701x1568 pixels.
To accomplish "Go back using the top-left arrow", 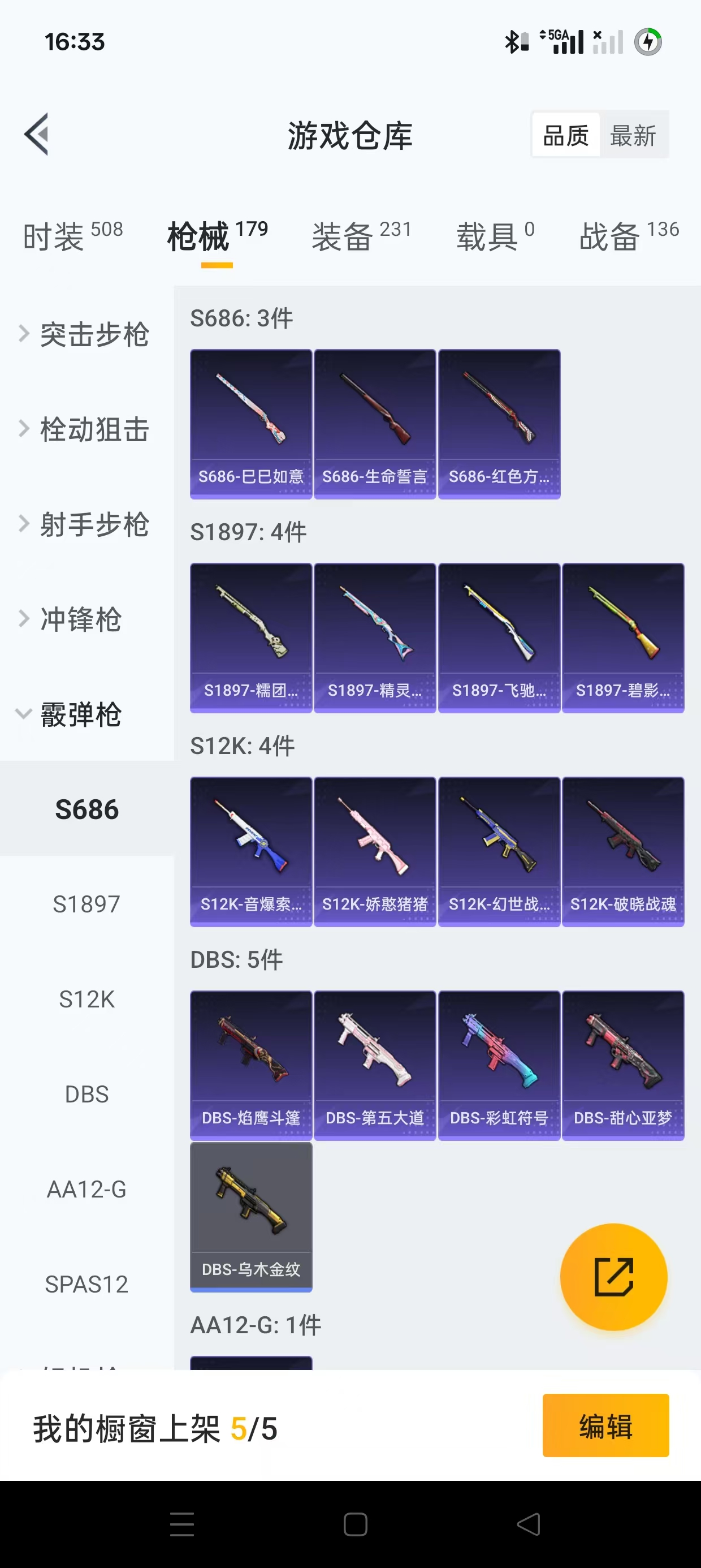I will pyautogui.click(x=37, y=135).
